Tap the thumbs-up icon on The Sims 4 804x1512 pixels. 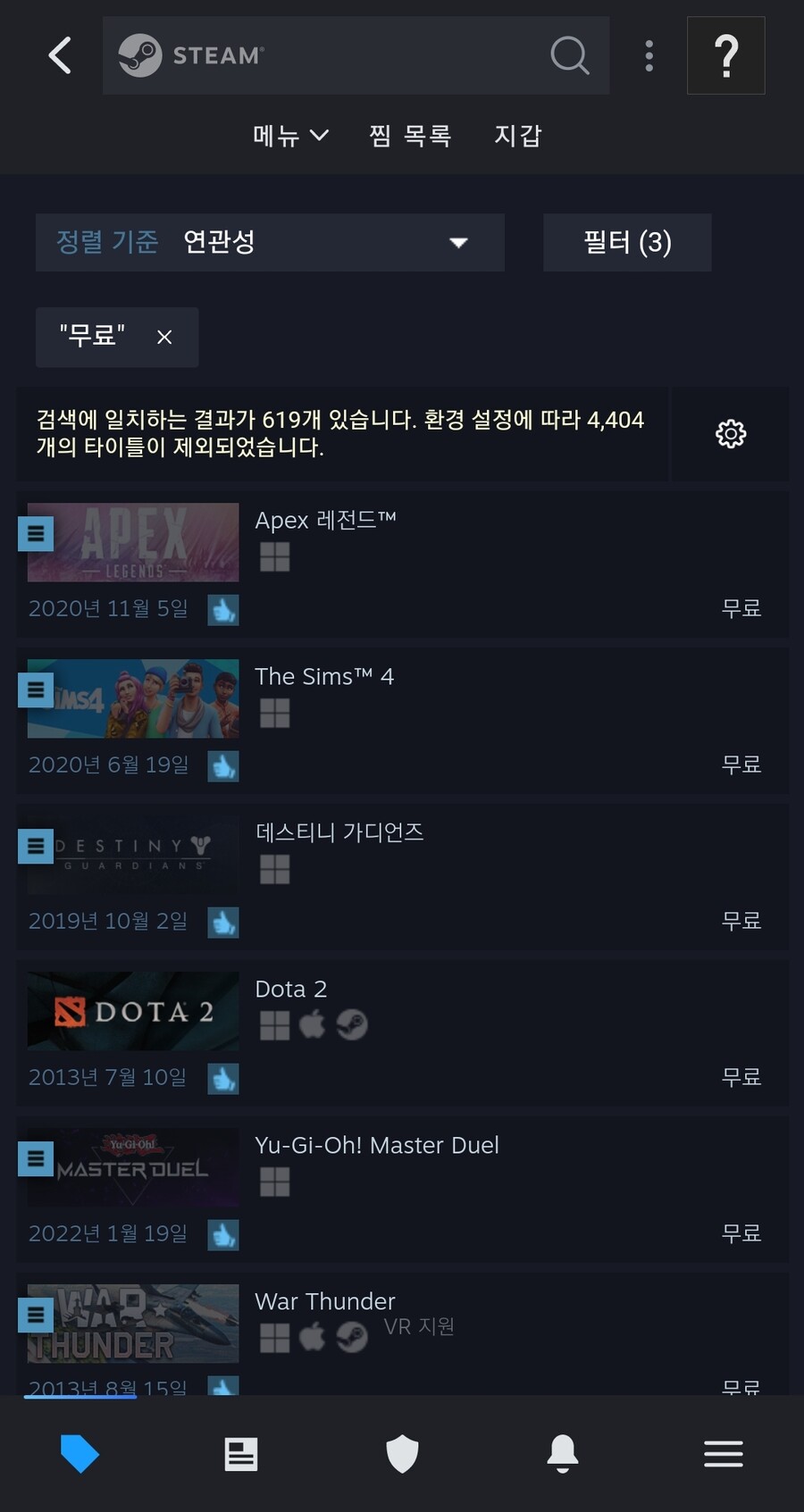click(224, 766)
